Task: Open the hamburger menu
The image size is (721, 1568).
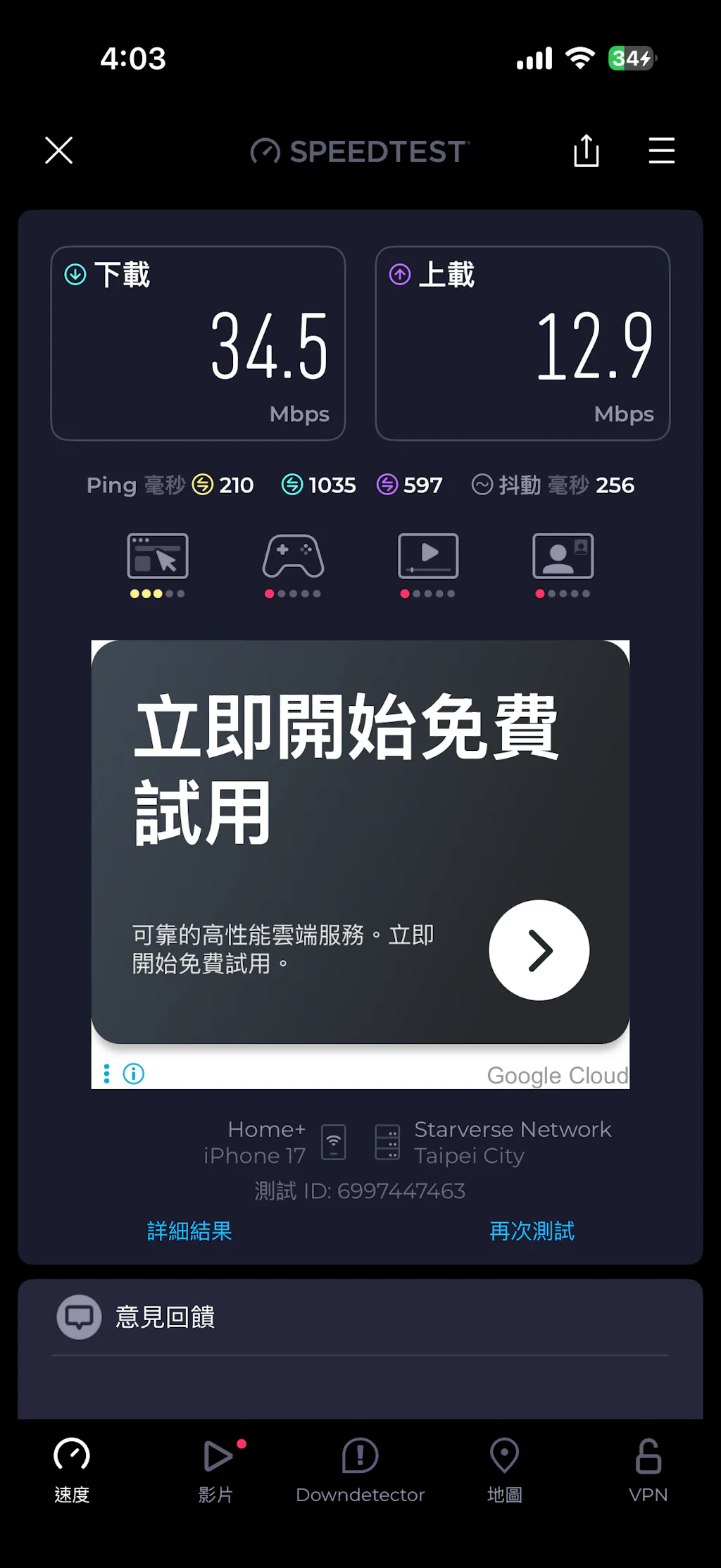Action: pos(661,151)
